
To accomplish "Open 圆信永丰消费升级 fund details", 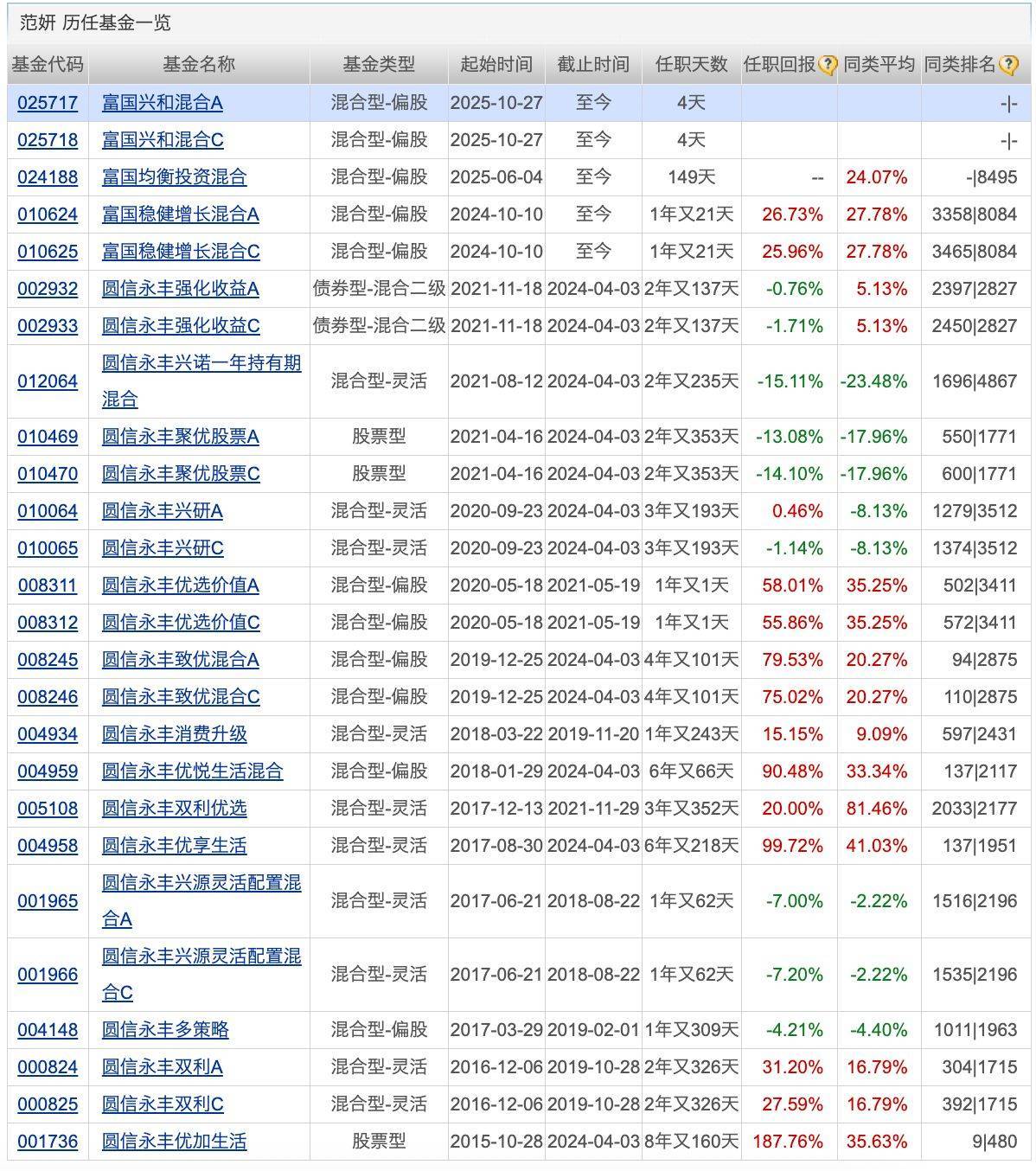I will [174, 734].
